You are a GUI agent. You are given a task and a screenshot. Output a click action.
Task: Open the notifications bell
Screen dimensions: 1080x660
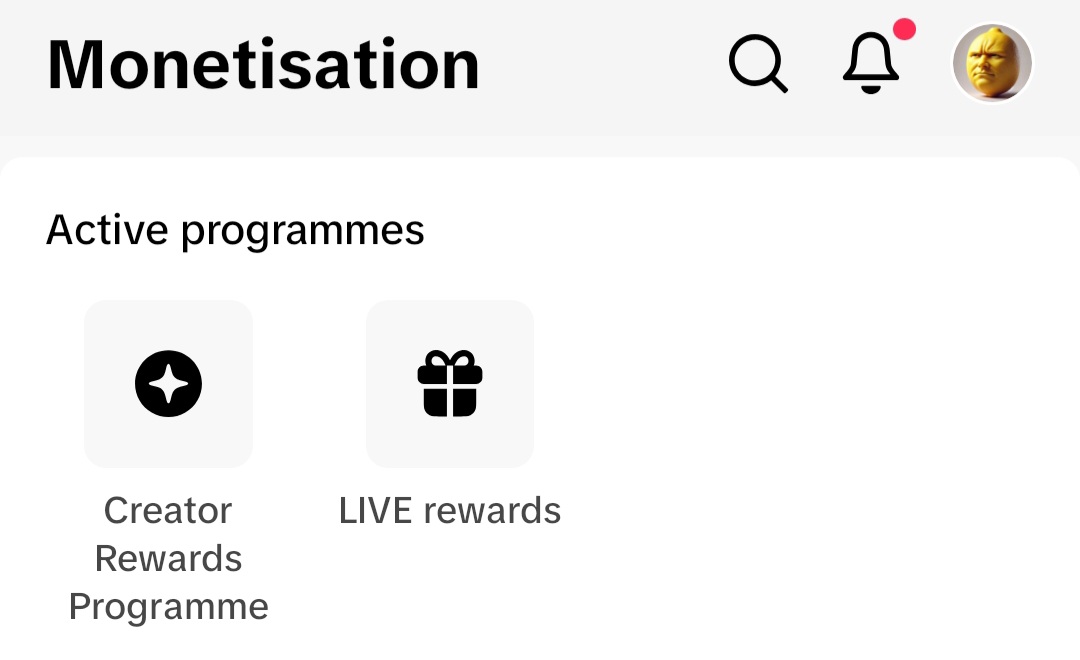tap(871, 64)
